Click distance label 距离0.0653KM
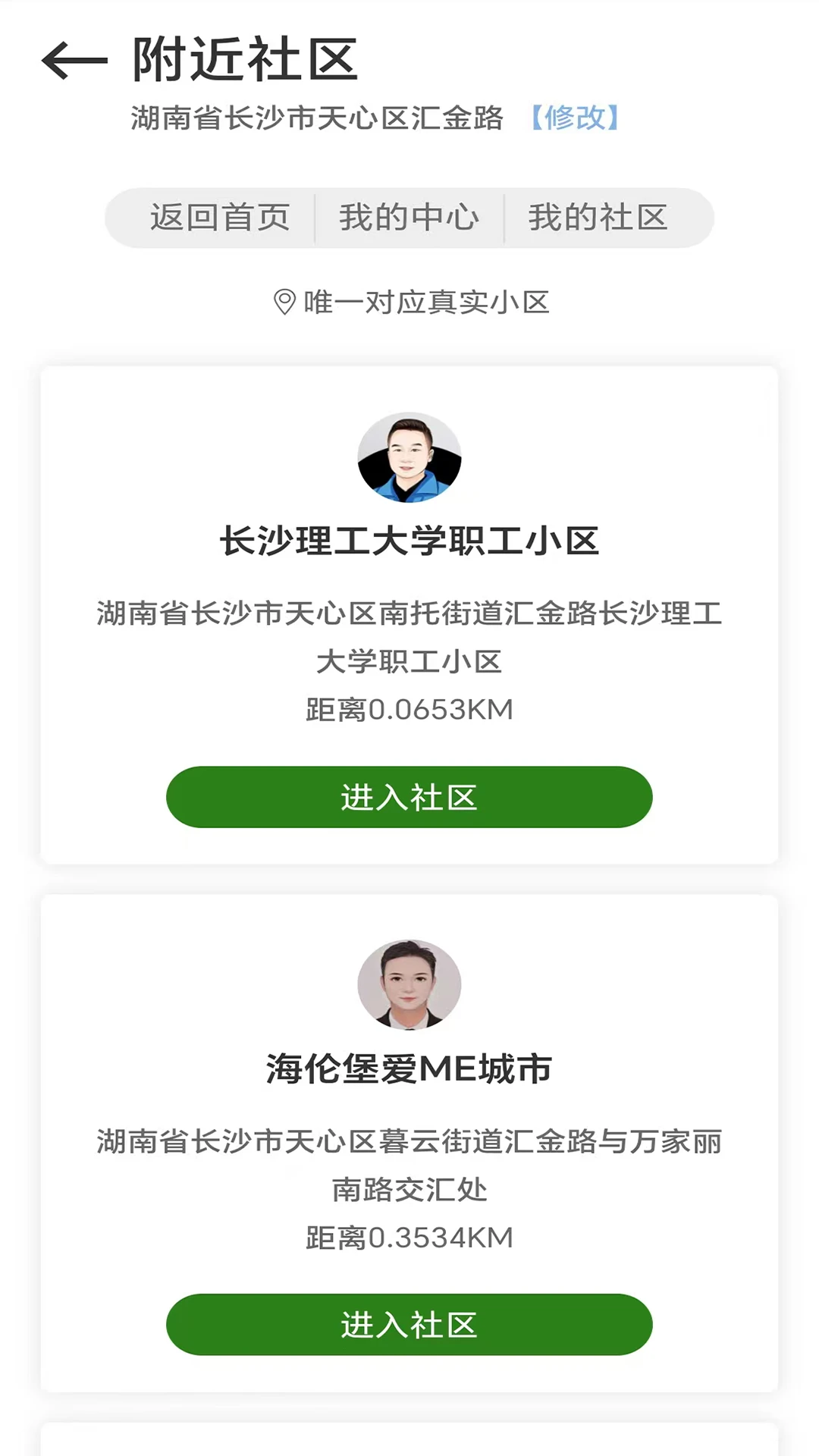 point(408,708)
